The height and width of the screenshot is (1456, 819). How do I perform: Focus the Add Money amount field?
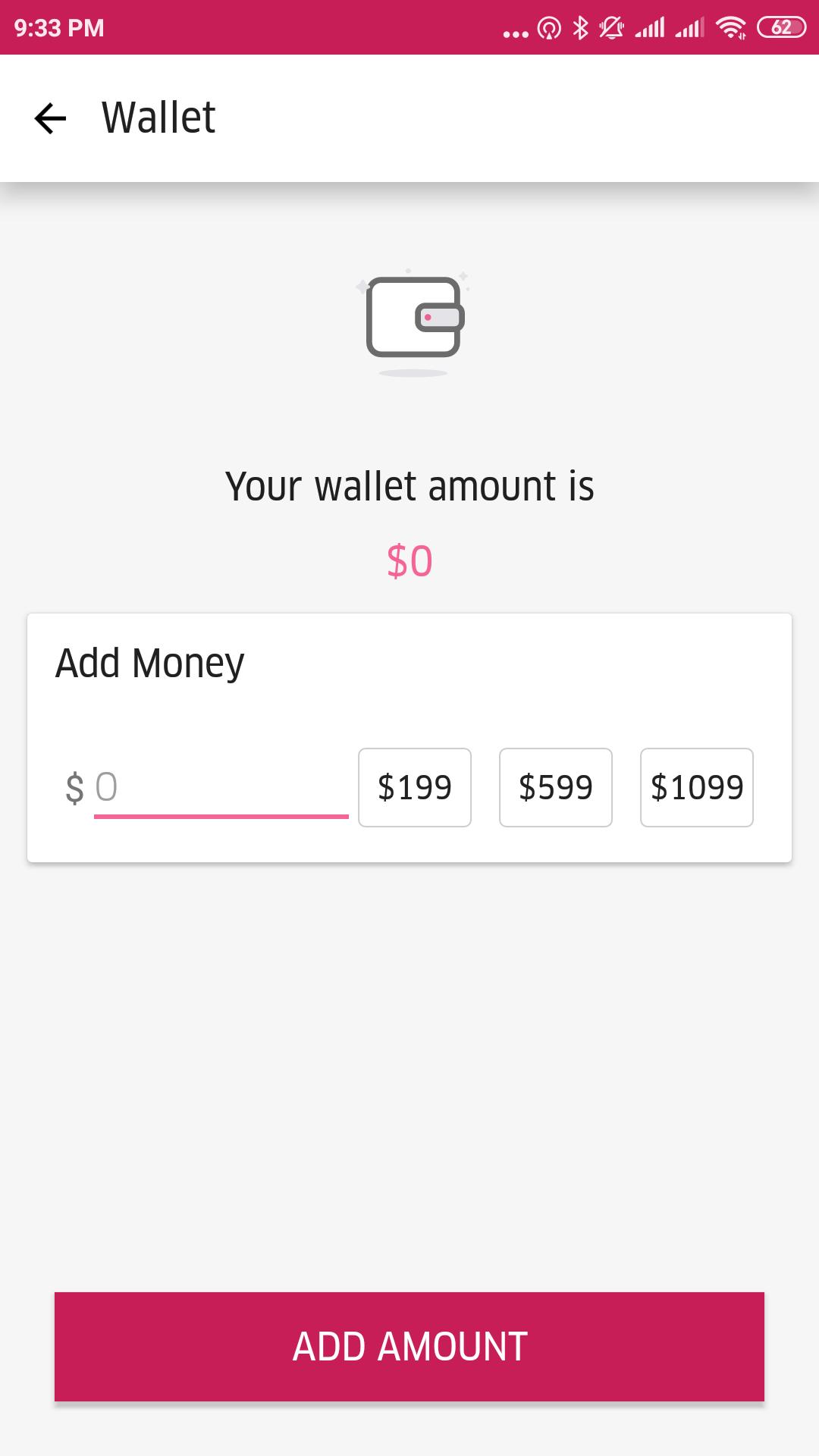220,787
